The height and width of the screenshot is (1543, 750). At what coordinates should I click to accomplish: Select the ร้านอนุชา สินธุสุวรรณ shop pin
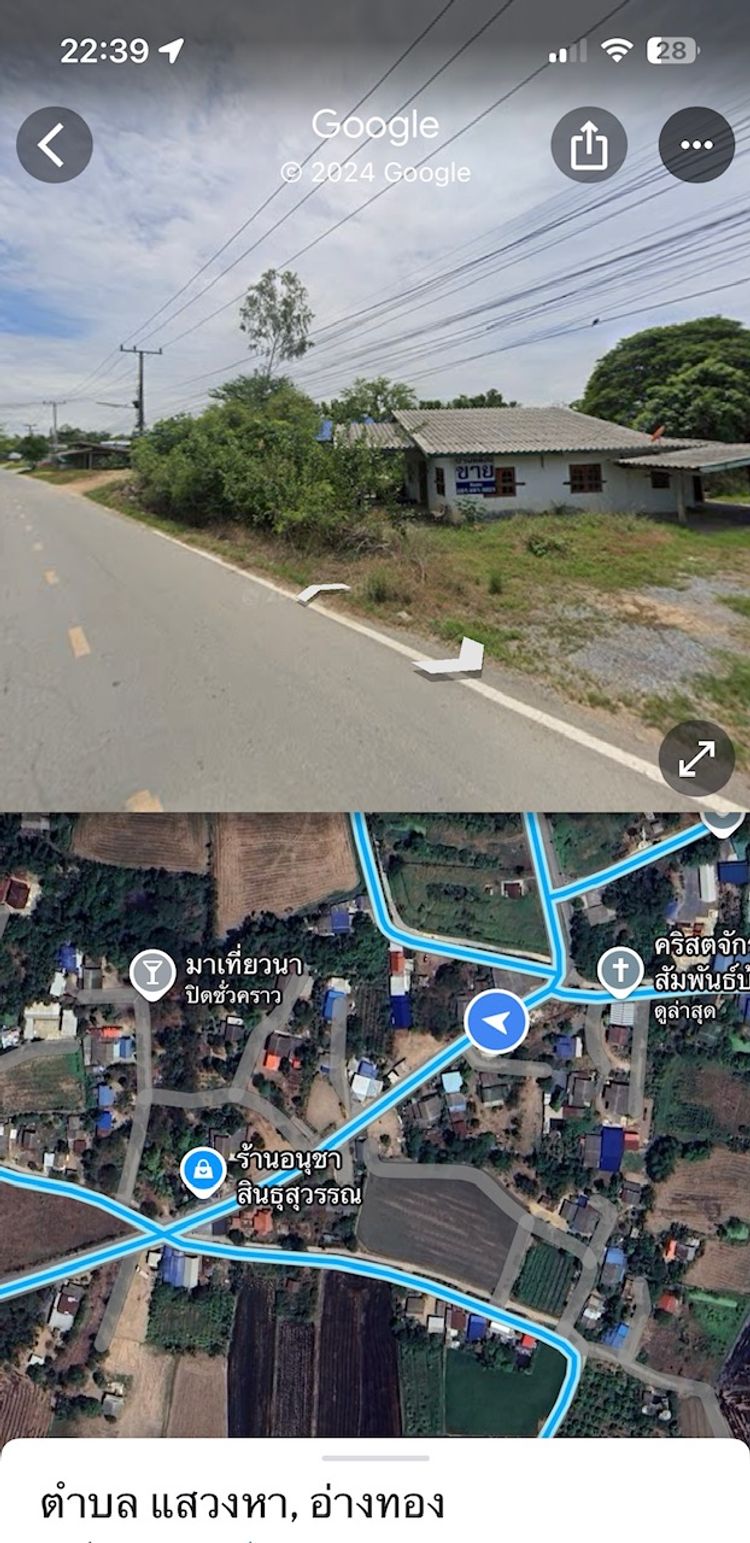coord(203,1171)
